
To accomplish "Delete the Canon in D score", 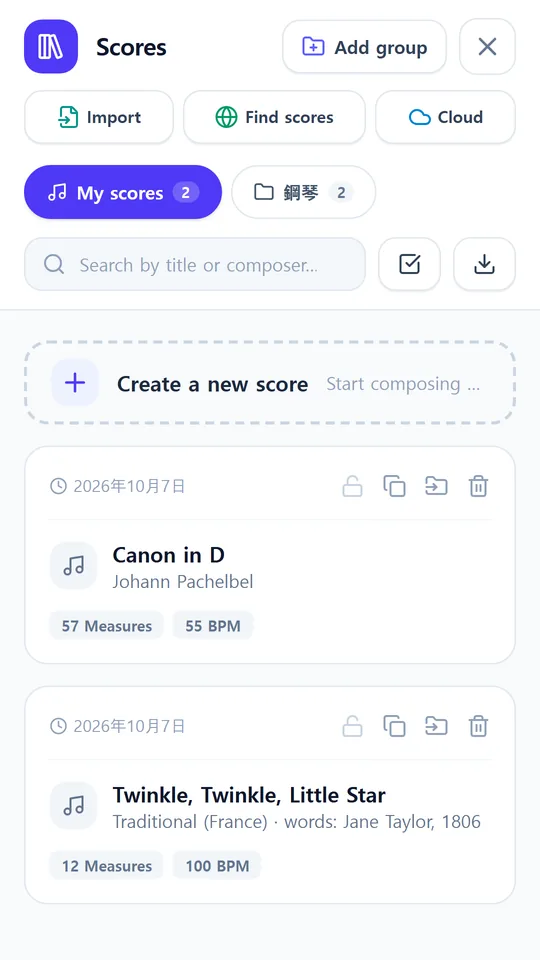I will point(478,487).
